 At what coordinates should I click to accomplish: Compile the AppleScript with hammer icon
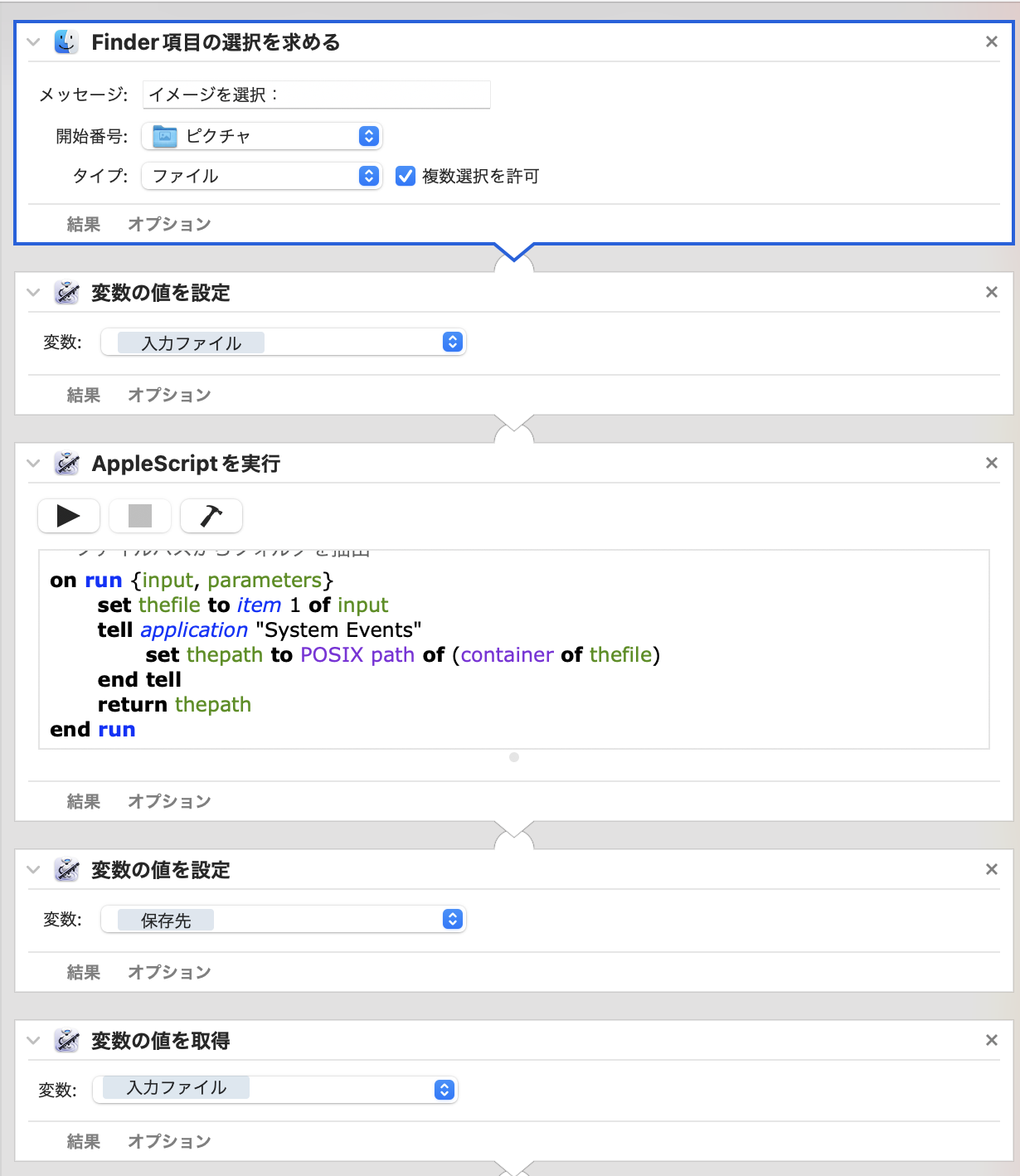point(211,516)
